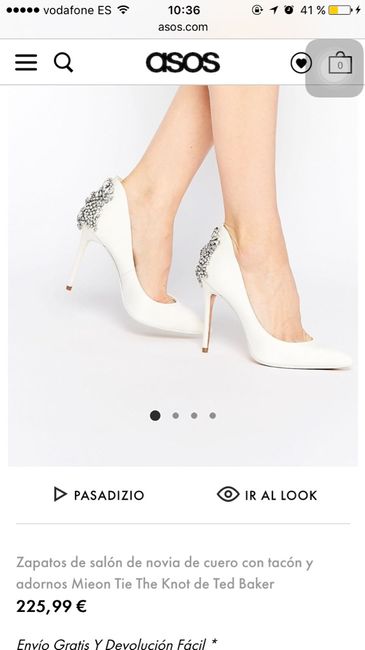The height and width of the screenshot is (650, 365).
Task: Open the search magnifier
Action: click(63, 63)
